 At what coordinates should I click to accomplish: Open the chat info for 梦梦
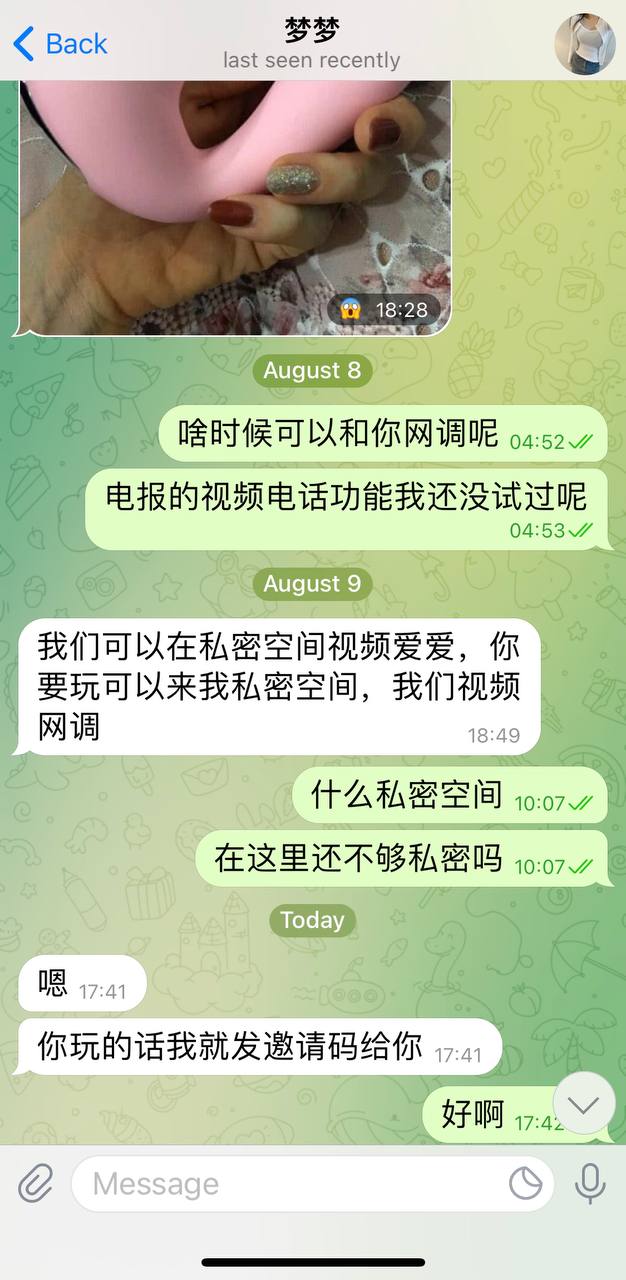[x=311, y=44]
